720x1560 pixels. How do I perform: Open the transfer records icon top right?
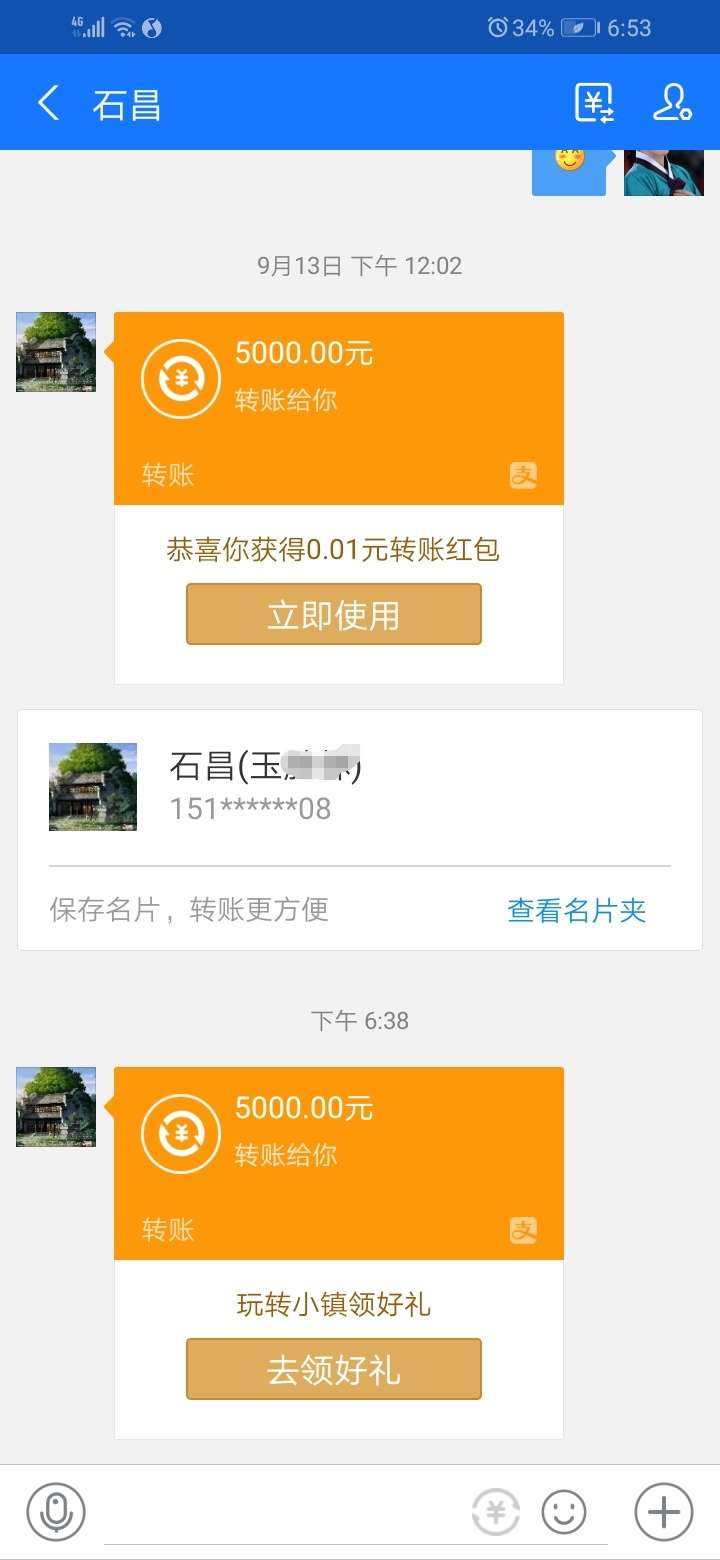(594, 102)
